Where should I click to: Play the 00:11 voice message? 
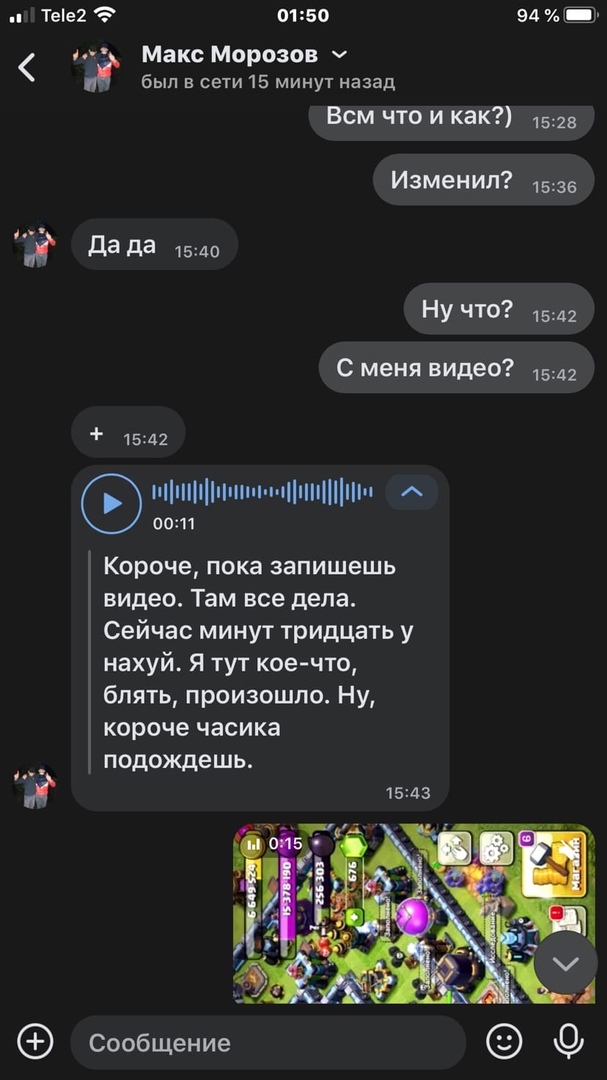111,503
